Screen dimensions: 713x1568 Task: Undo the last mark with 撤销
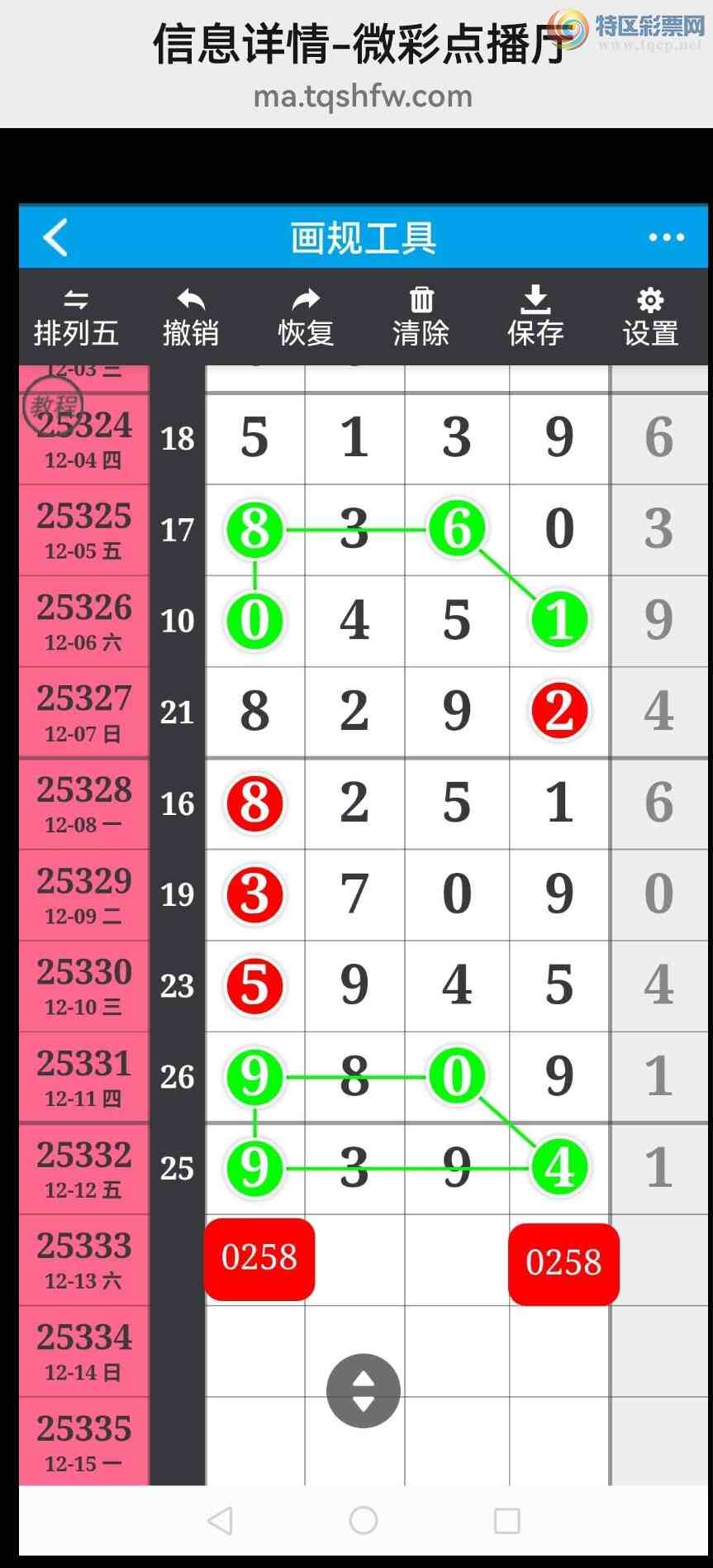(191, 317)
